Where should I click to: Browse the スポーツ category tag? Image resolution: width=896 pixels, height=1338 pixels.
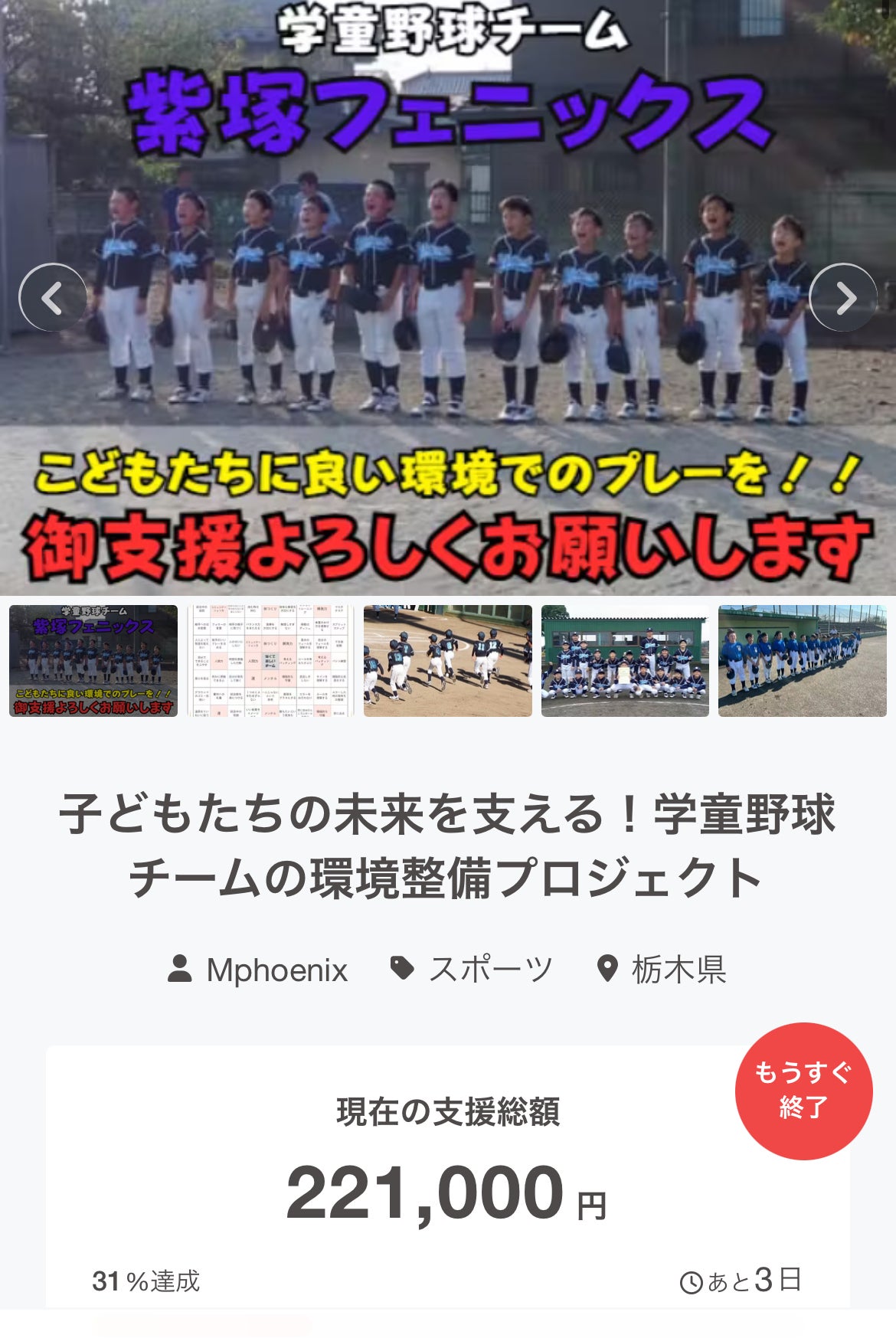point(472,970)
